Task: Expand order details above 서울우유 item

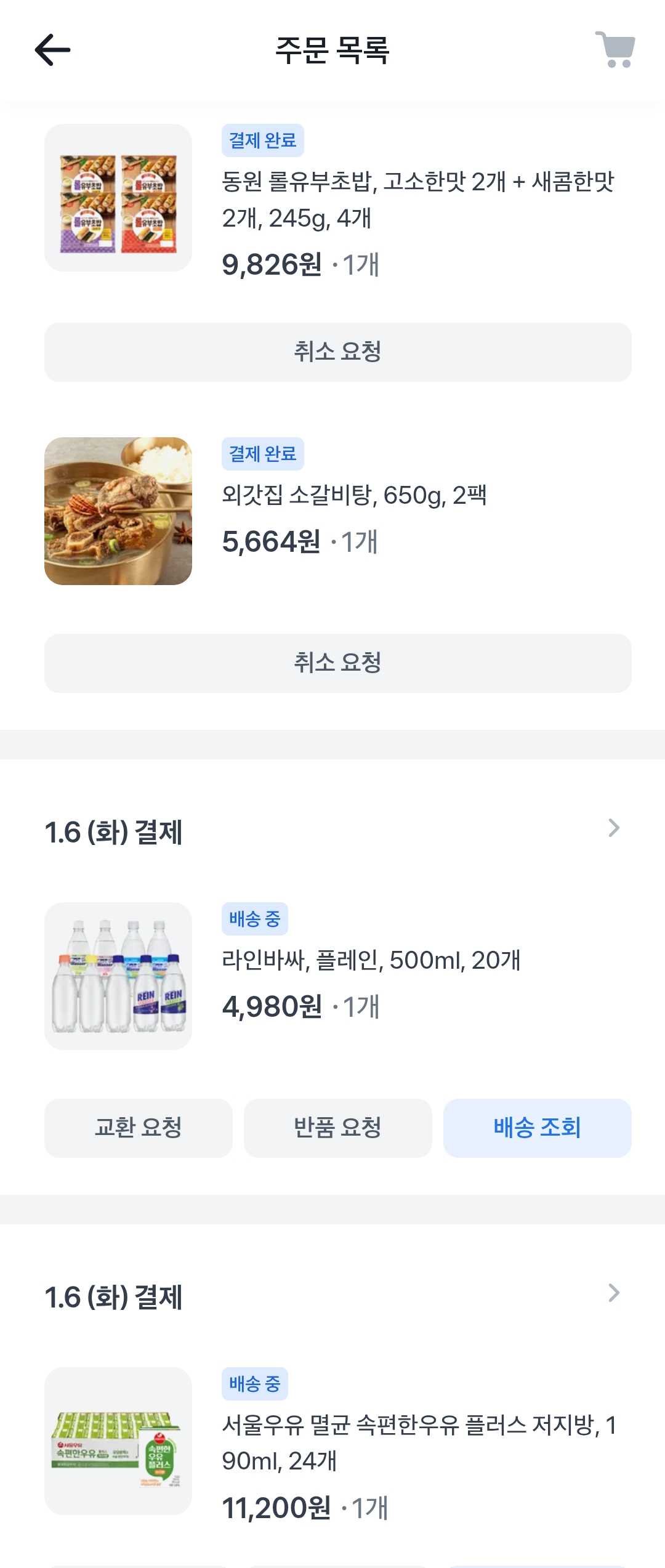Action: [x=613, y=1293]
